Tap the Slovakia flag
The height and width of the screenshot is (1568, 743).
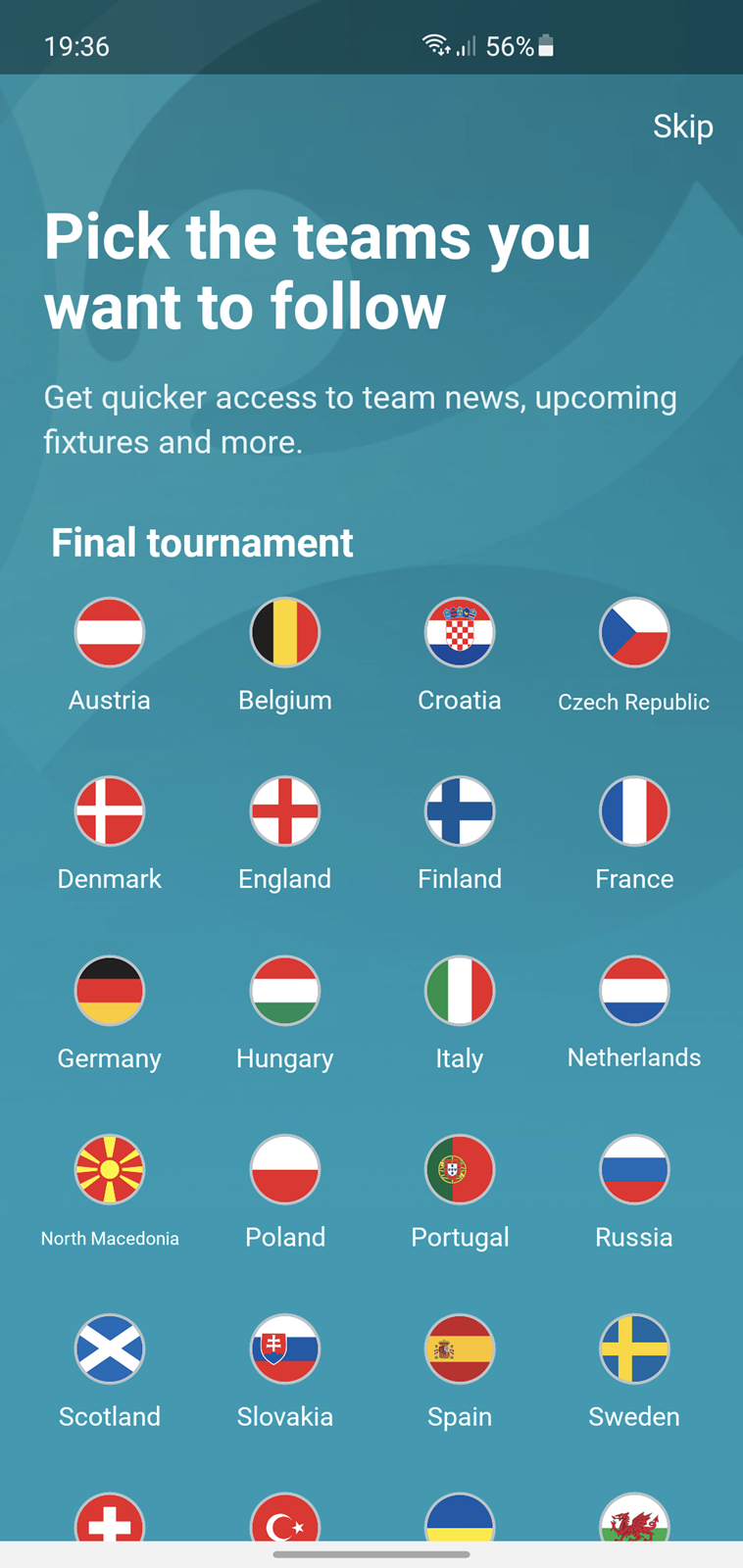point(285,1348)
